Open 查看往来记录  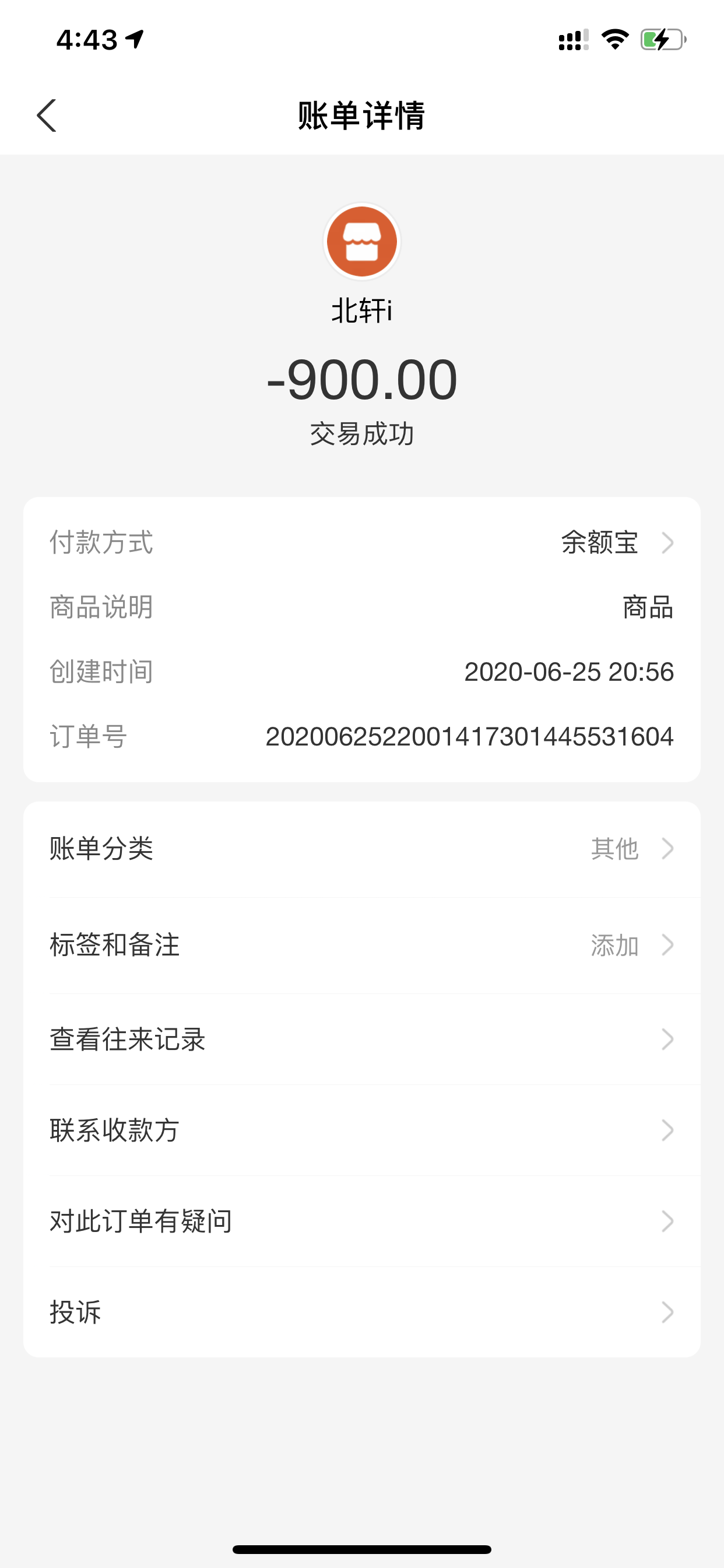pyautogui.click(x=361, y=1039)
